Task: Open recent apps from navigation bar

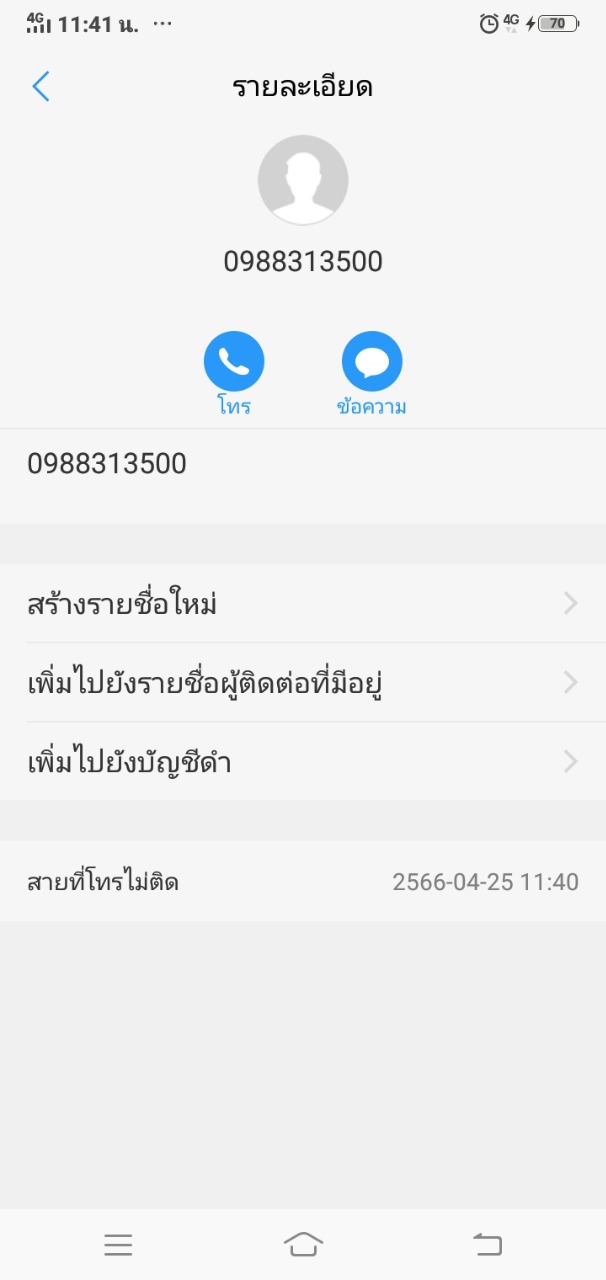Action: coord(118,1244)
